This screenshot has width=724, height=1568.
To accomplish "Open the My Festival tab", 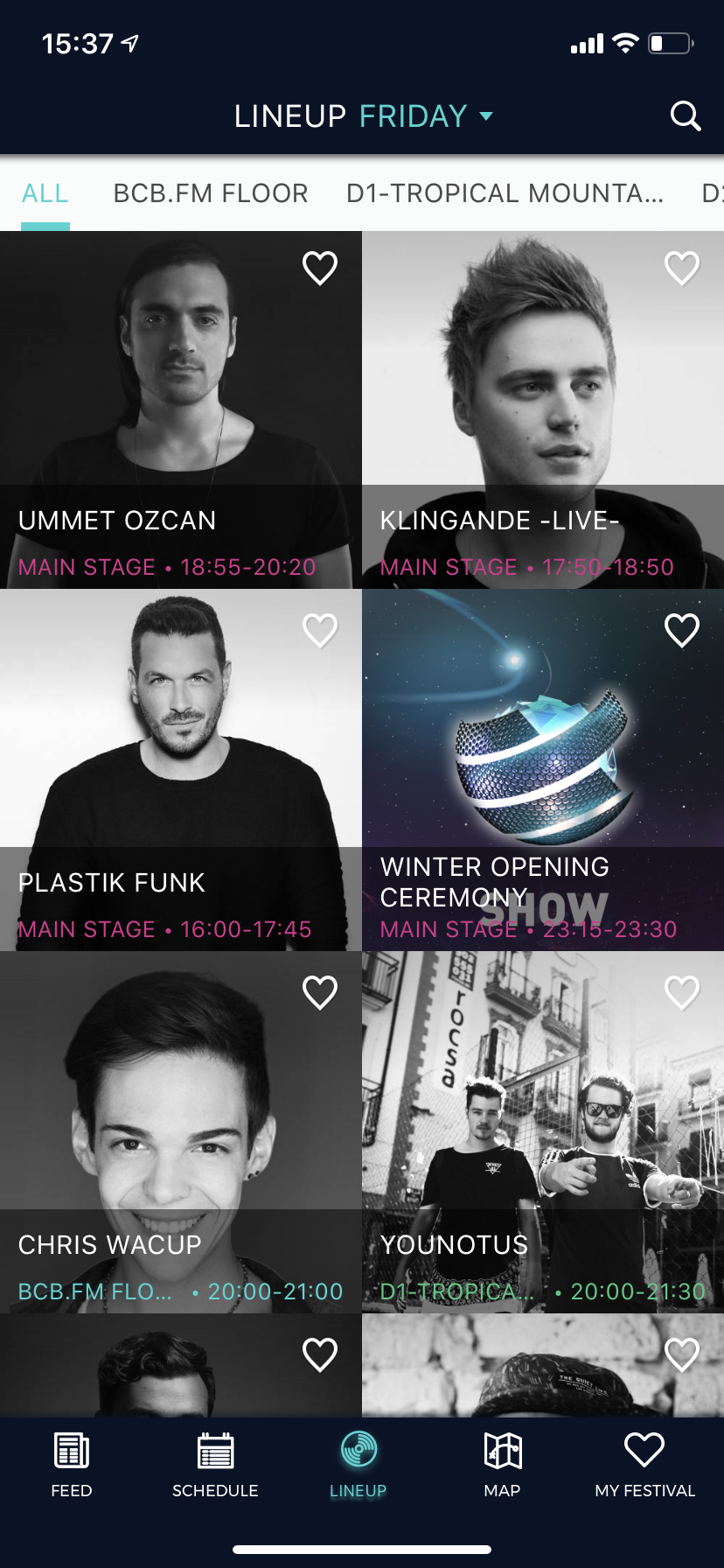I will point(644,1465).
